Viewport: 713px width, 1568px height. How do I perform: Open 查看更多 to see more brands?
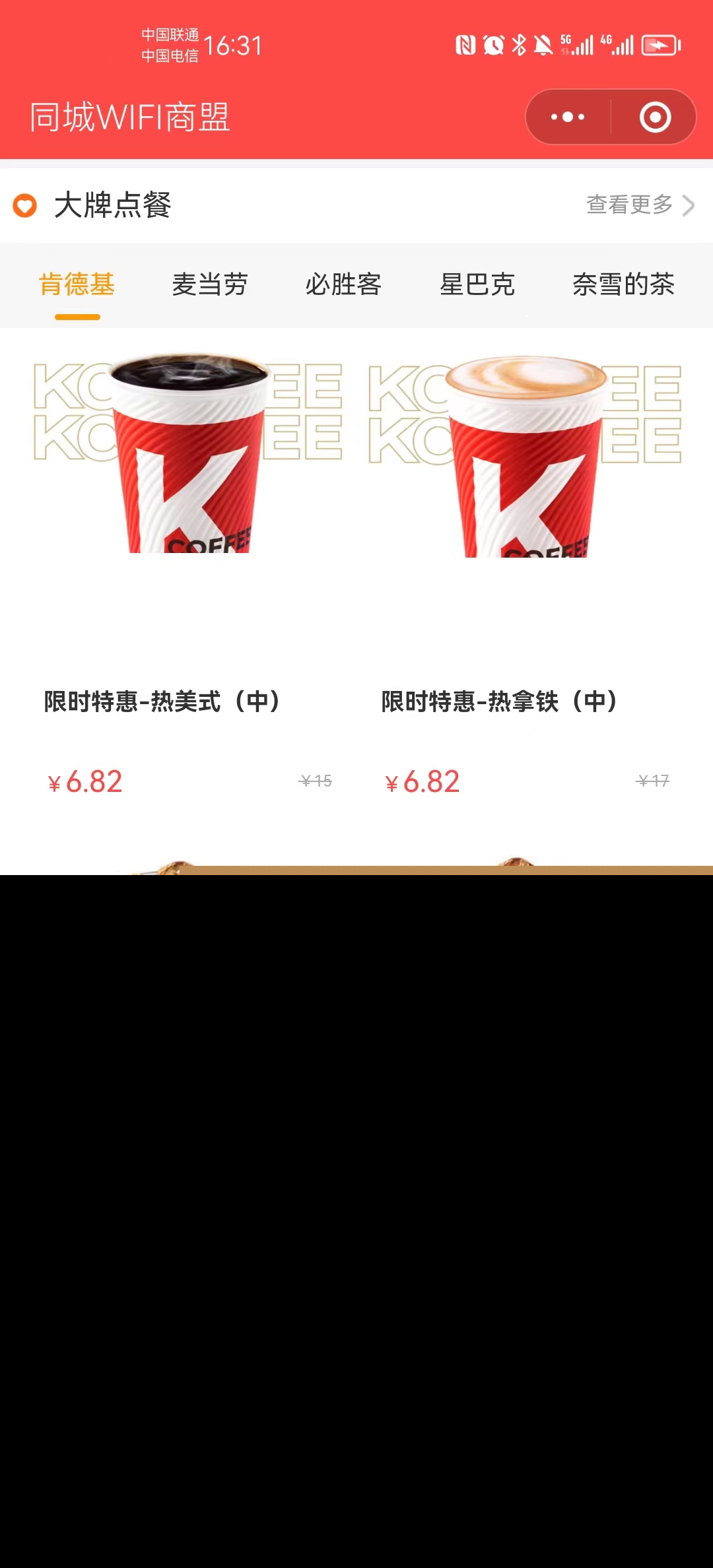[639, 205]
